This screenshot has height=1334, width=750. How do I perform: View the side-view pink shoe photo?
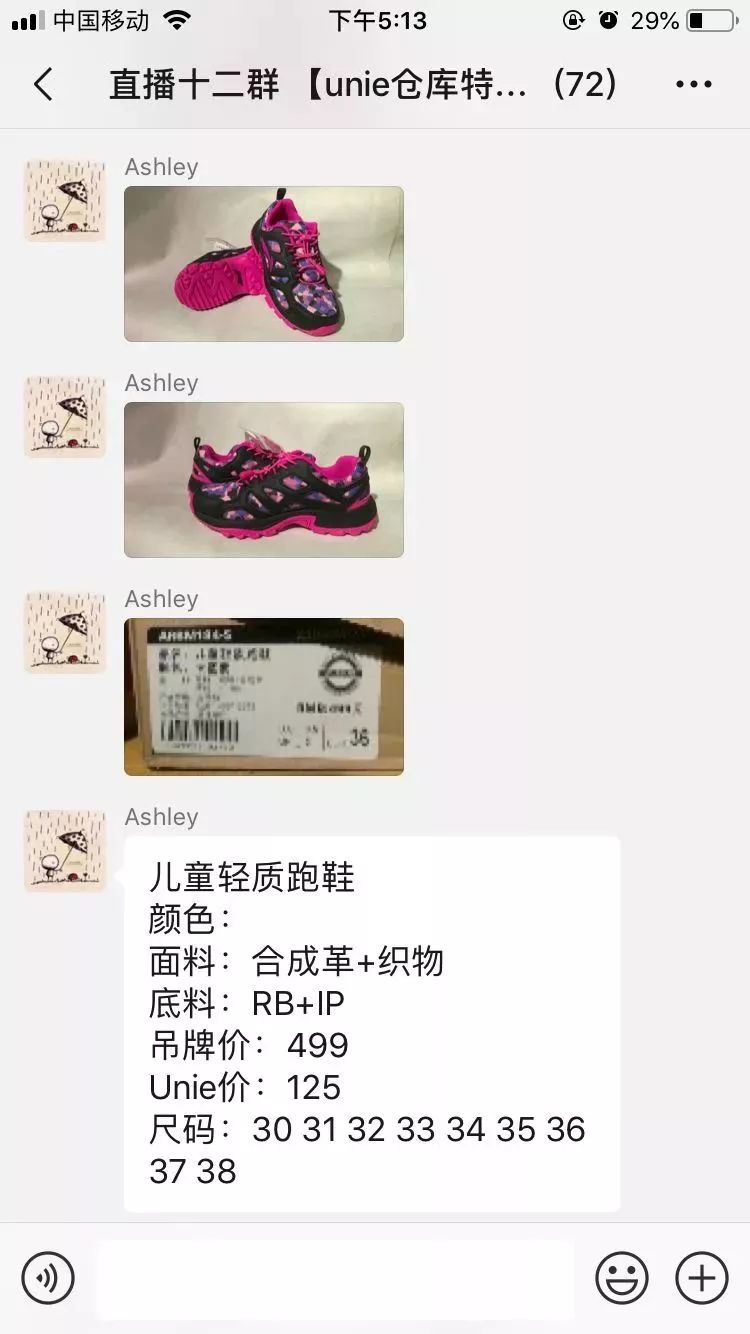coord(264,480)
